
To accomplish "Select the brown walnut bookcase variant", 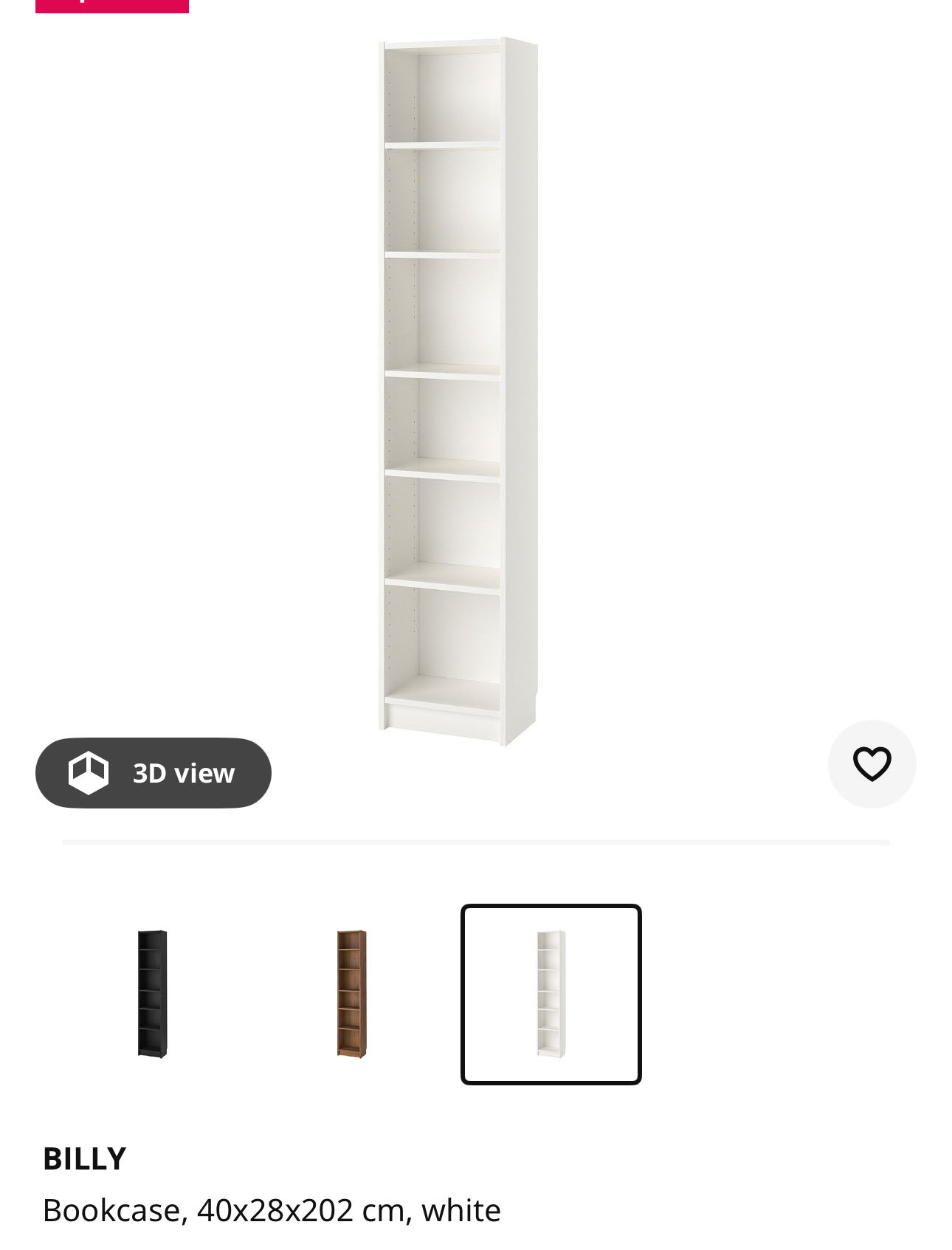I will click(351, 994).
